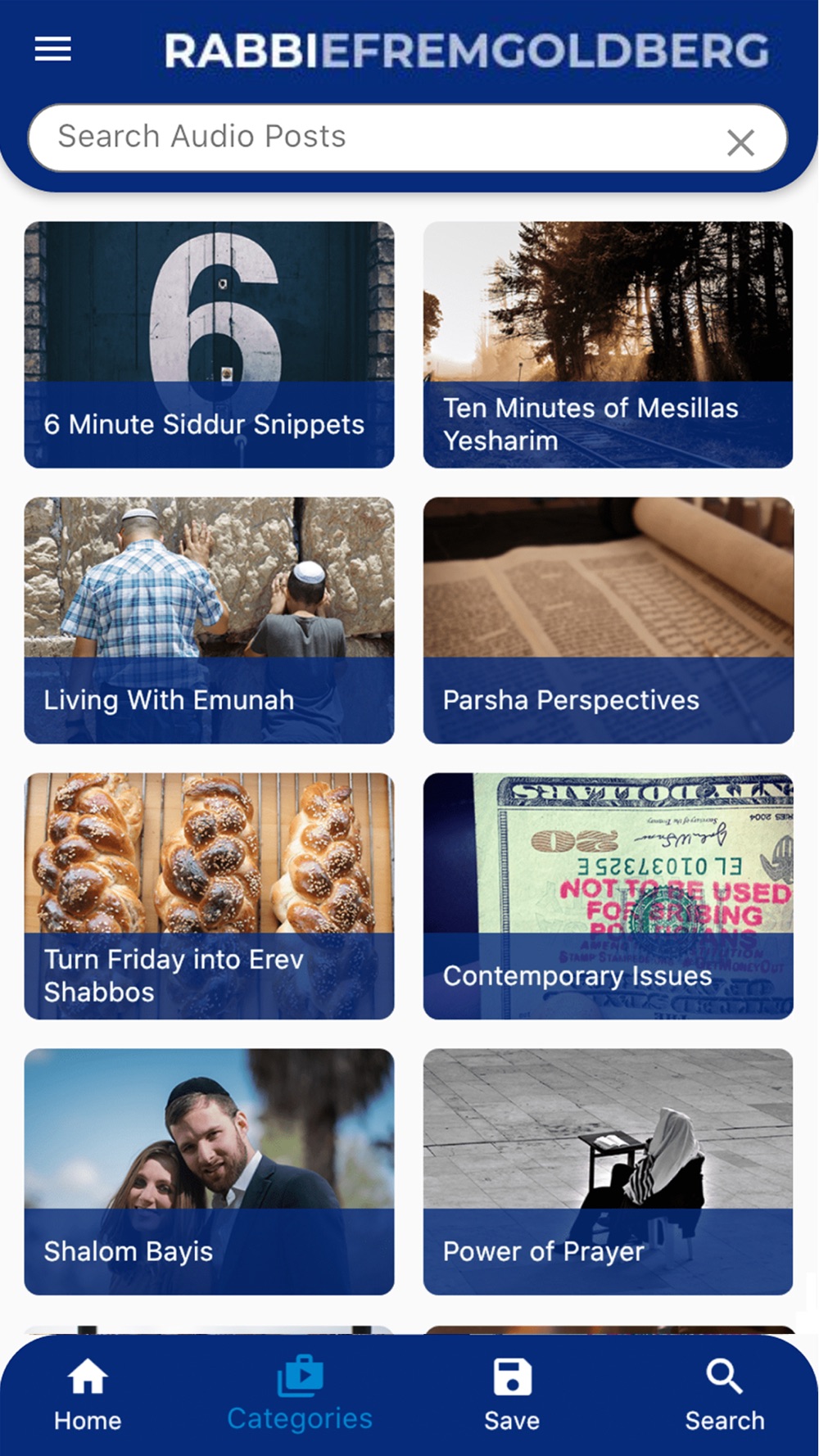
Task: Open Ten Minutes of Mesillas Yesharim
Action: click(x=608, y=345)
